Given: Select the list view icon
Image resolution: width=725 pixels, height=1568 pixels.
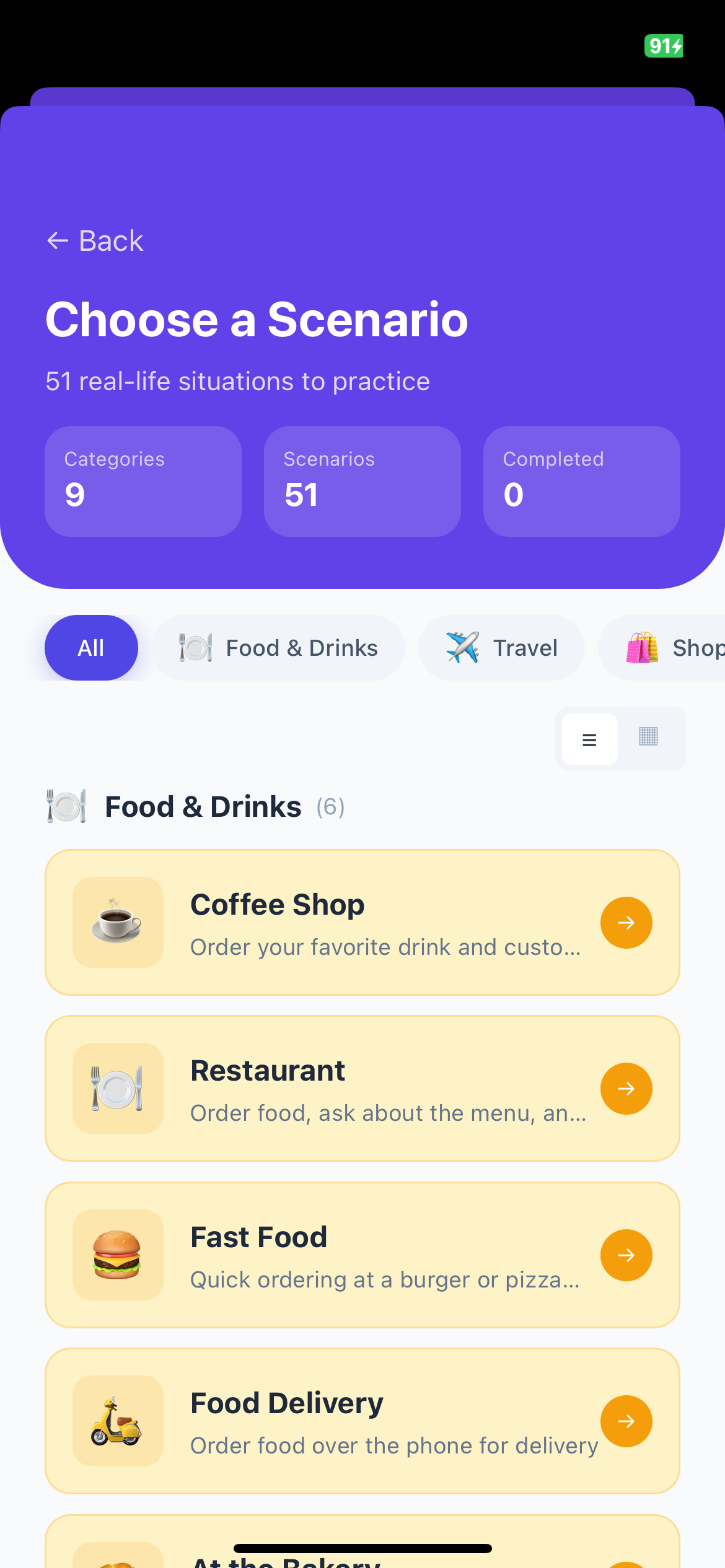Looking at the screenshot, I should click(x=589, y=739).
